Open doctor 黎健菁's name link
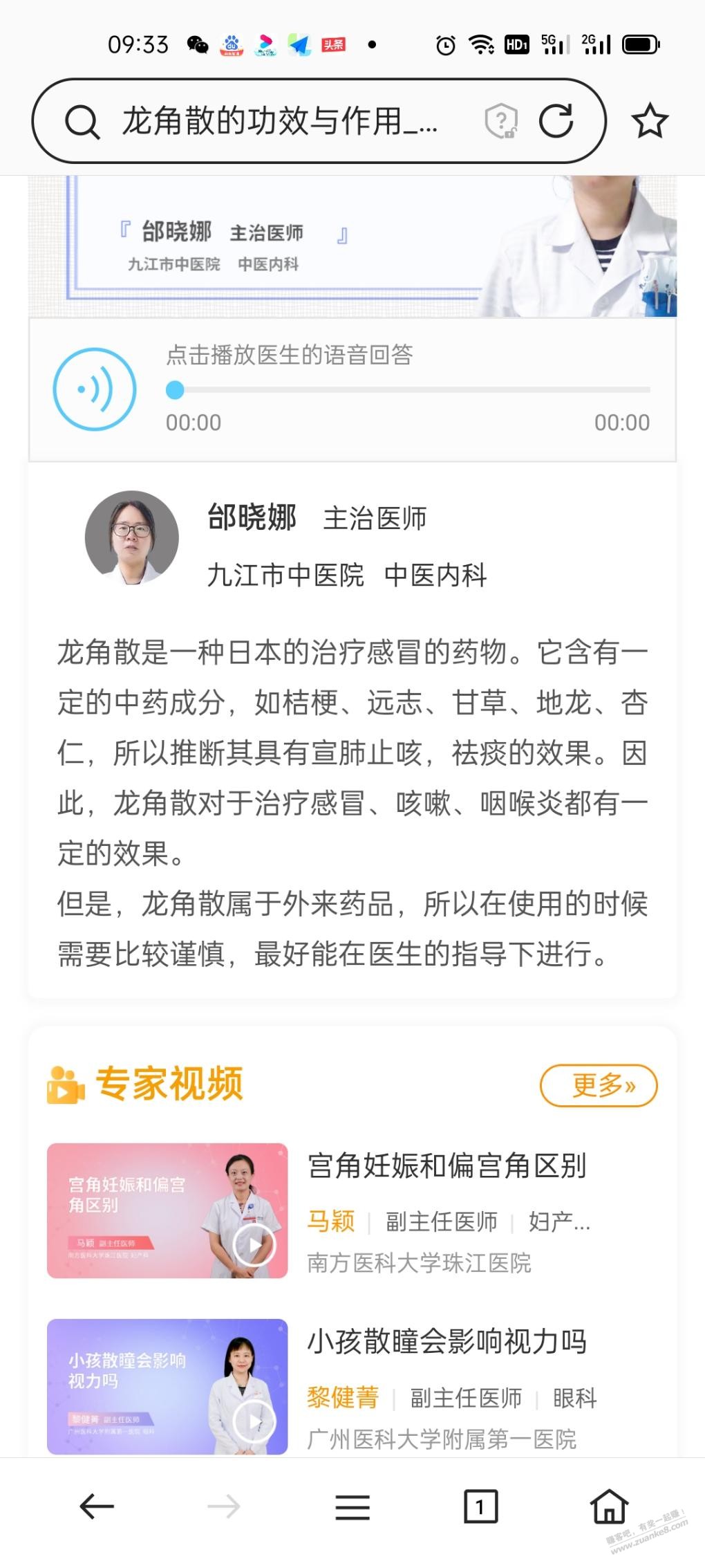Image resolution: width=705 pixels, height=1568 pixels. (344, 1397)
